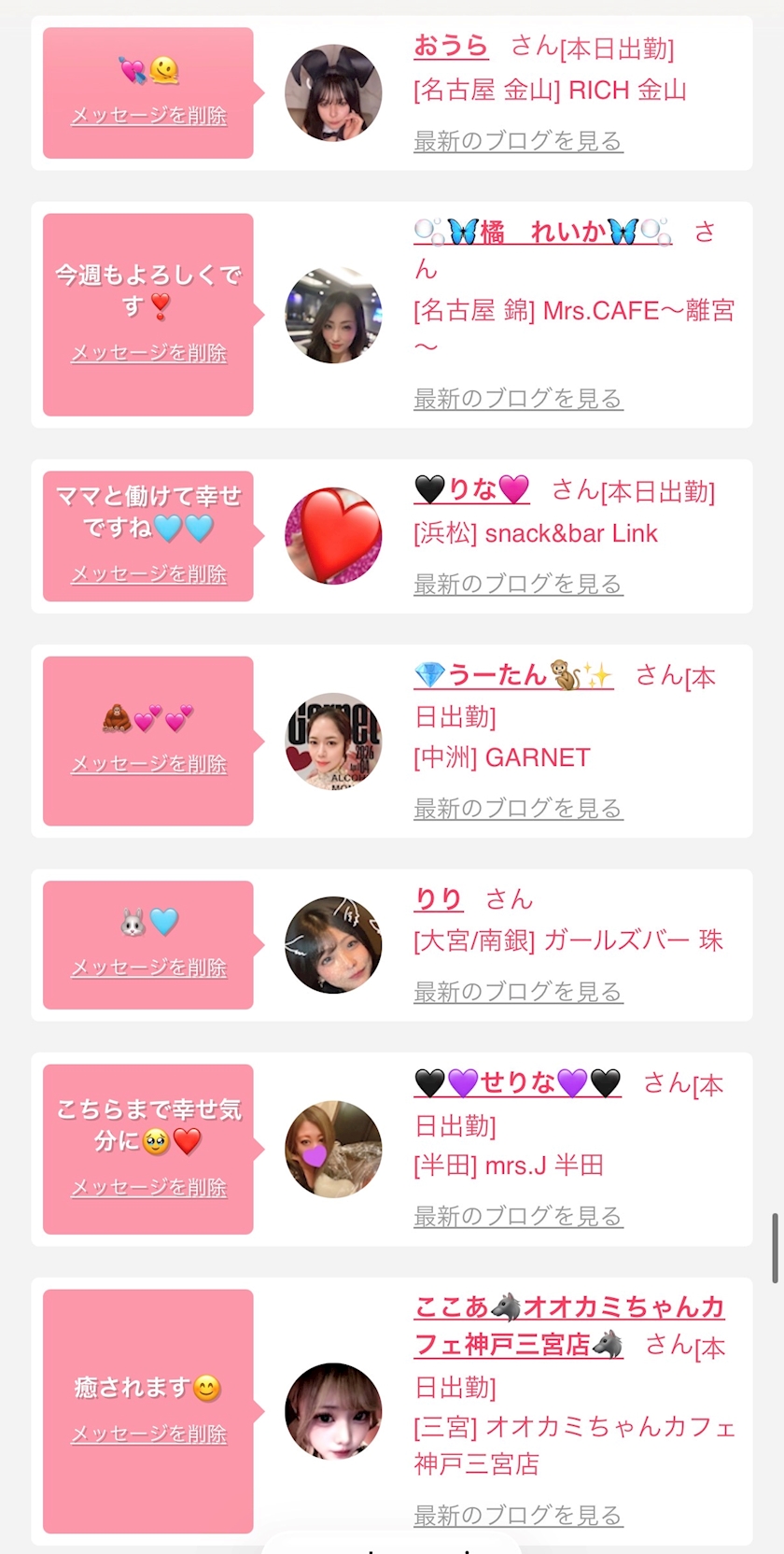This screenshot has height=1554, width=784.
Task: Delete the こちらまで幸せ気分に message
Action: [x=149, y=1187]
